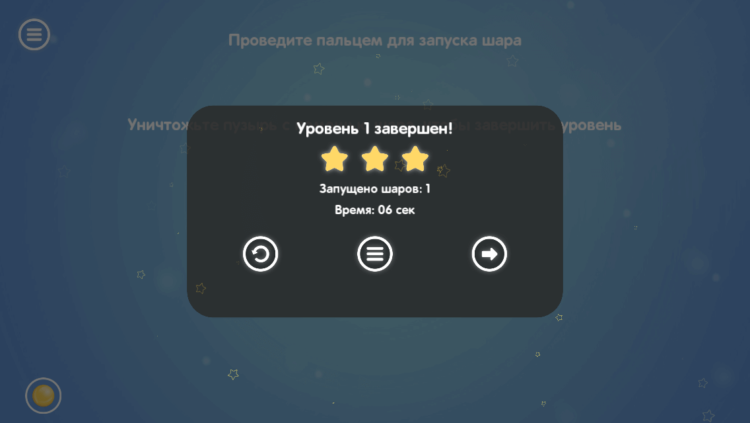The image size is (750, 423).
Task: Open level list from the dialog menu icon
Action: click(375, 255)
